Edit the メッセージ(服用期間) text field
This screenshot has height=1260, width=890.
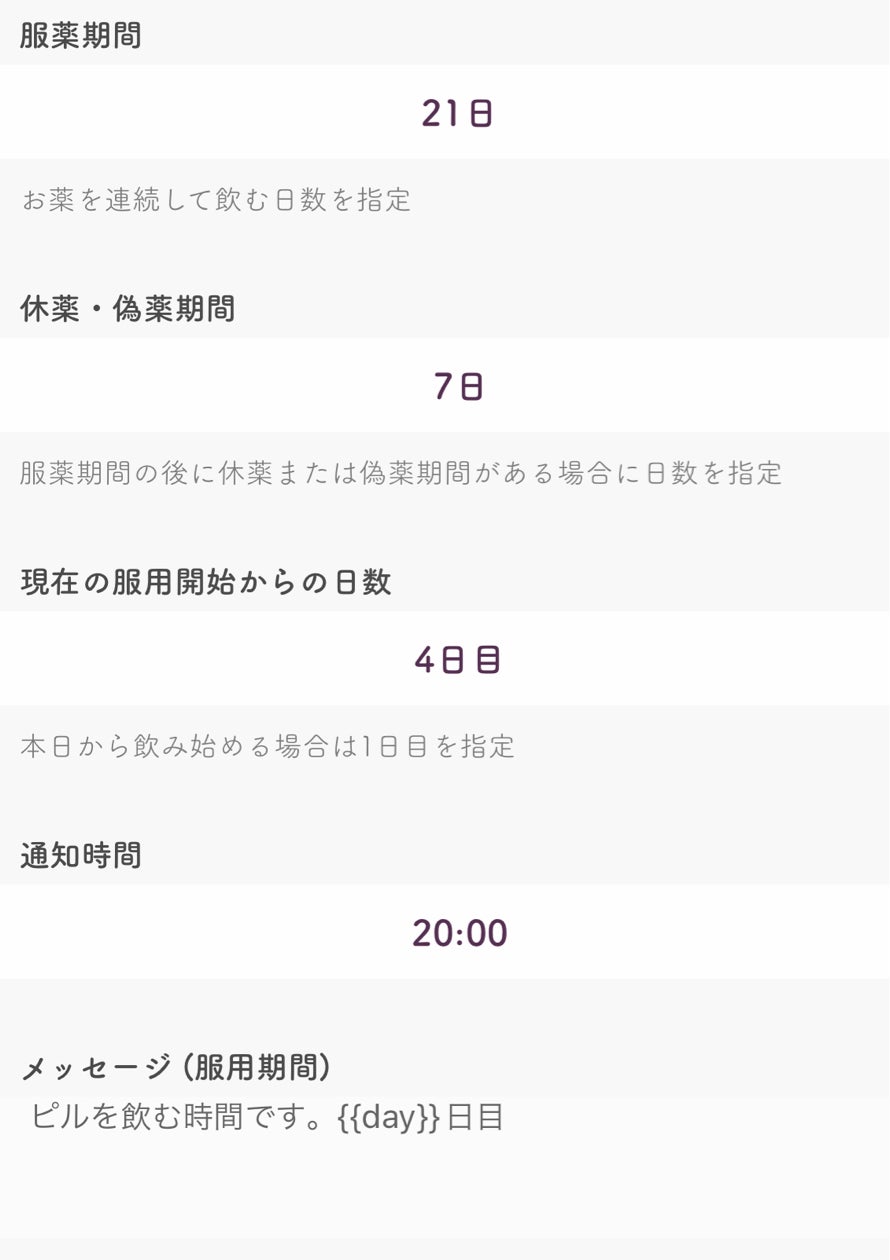coord(445,1160)
